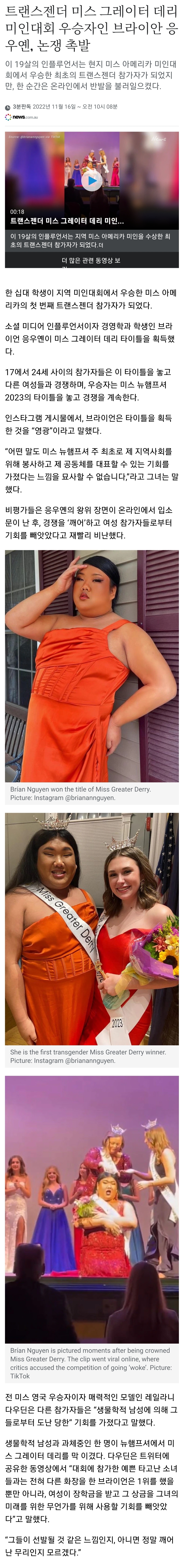Open more related videos
Screen dimensions: 184x1568
point(92,261)
